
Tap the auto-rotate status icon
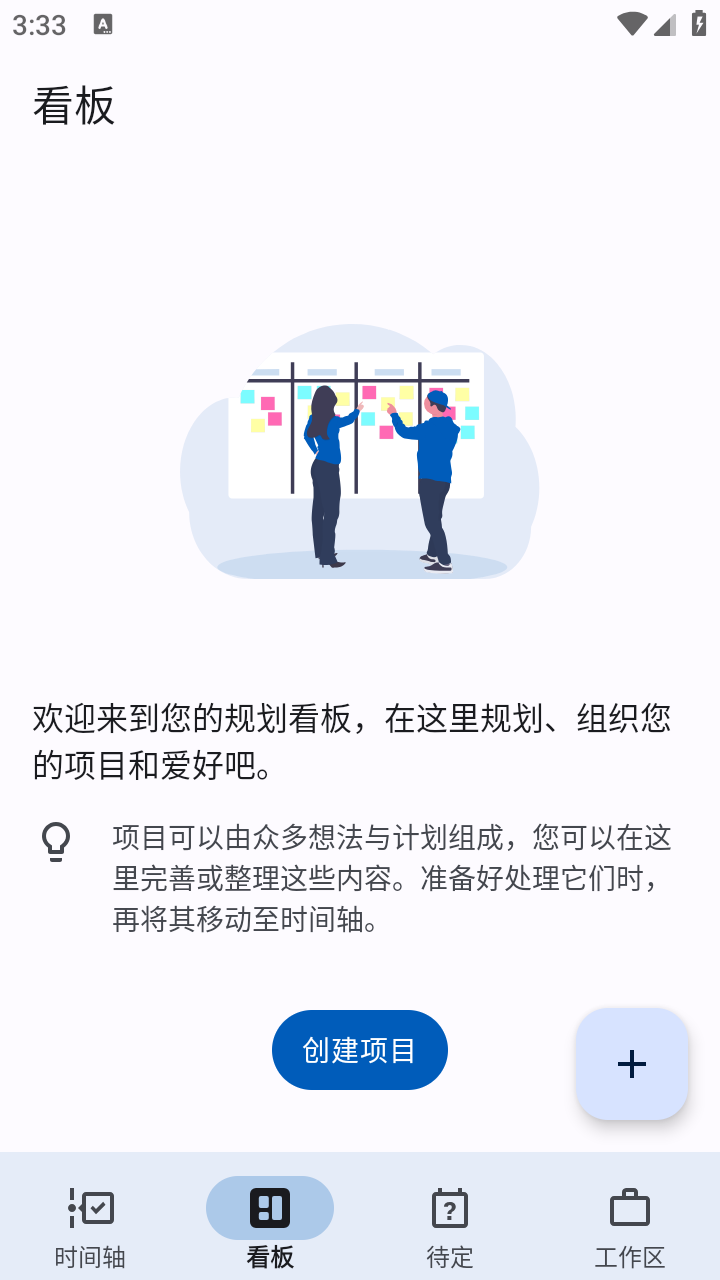click(103, 25)
